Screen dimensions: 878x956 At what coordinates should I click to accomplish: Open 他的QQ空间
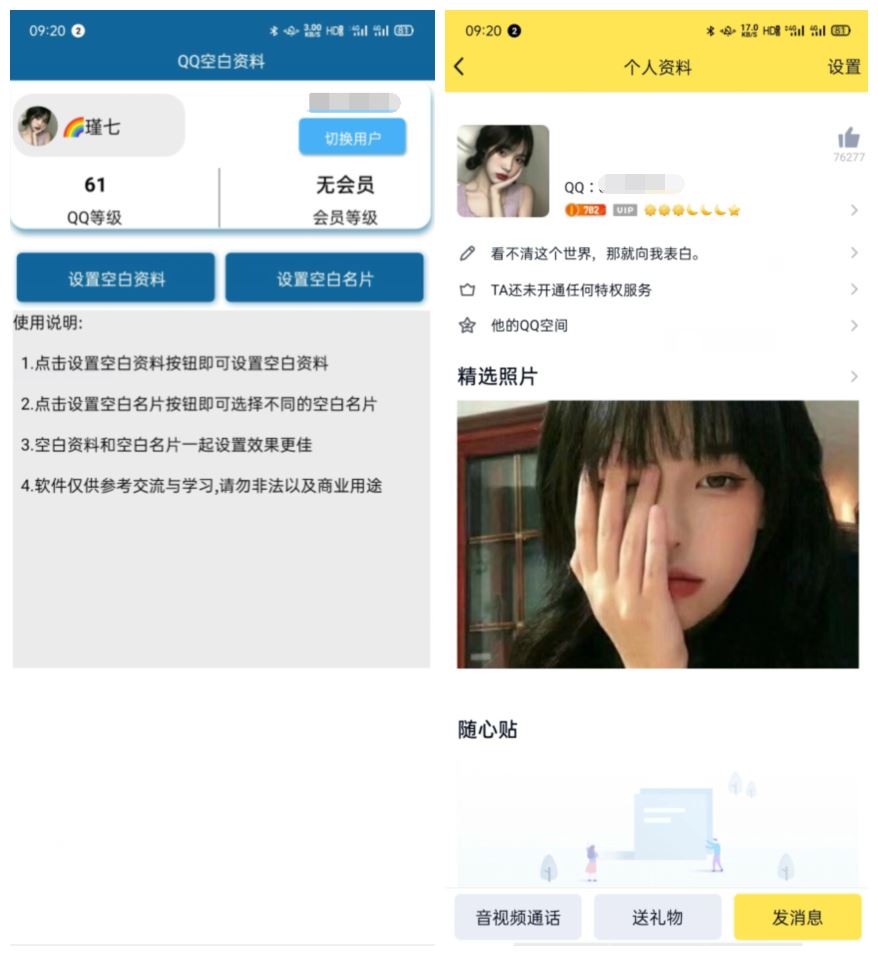point(655,326)
